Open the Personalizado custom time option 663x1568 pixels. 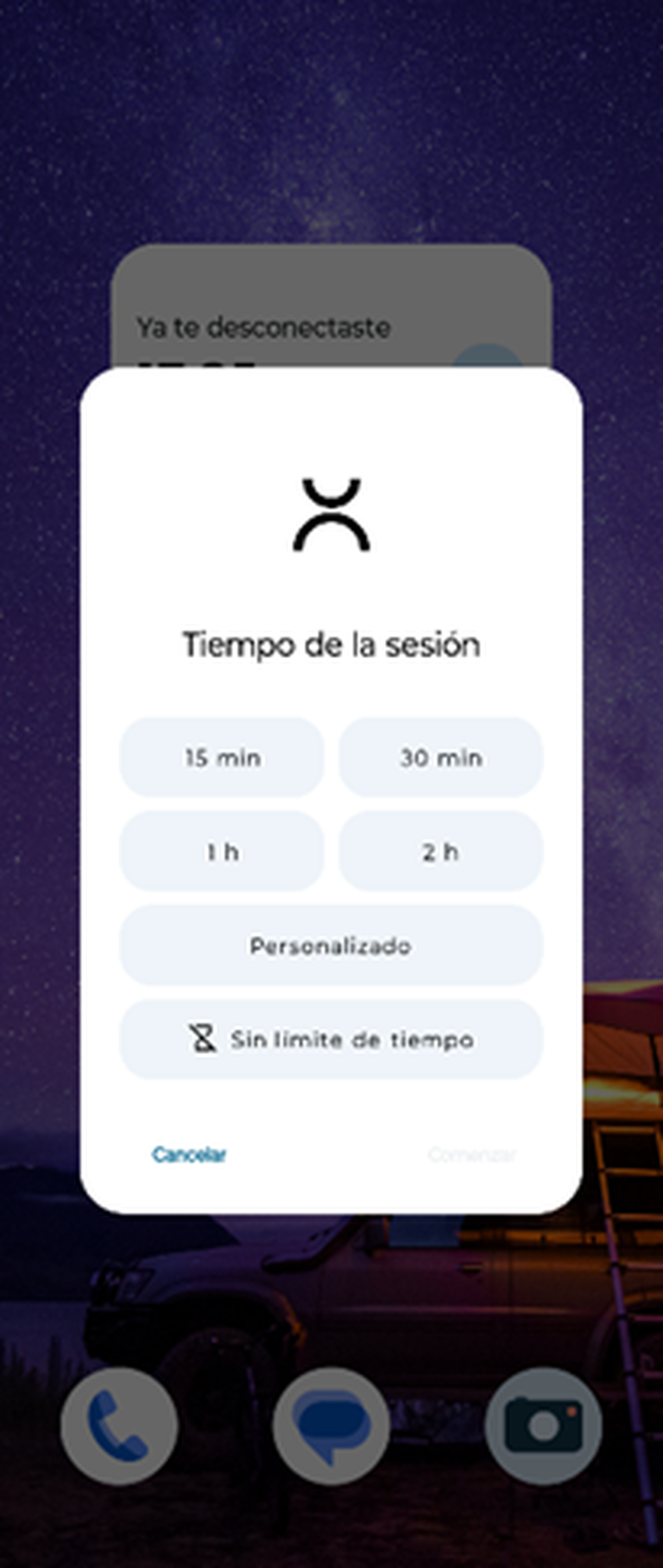click(x=331, y=945)
